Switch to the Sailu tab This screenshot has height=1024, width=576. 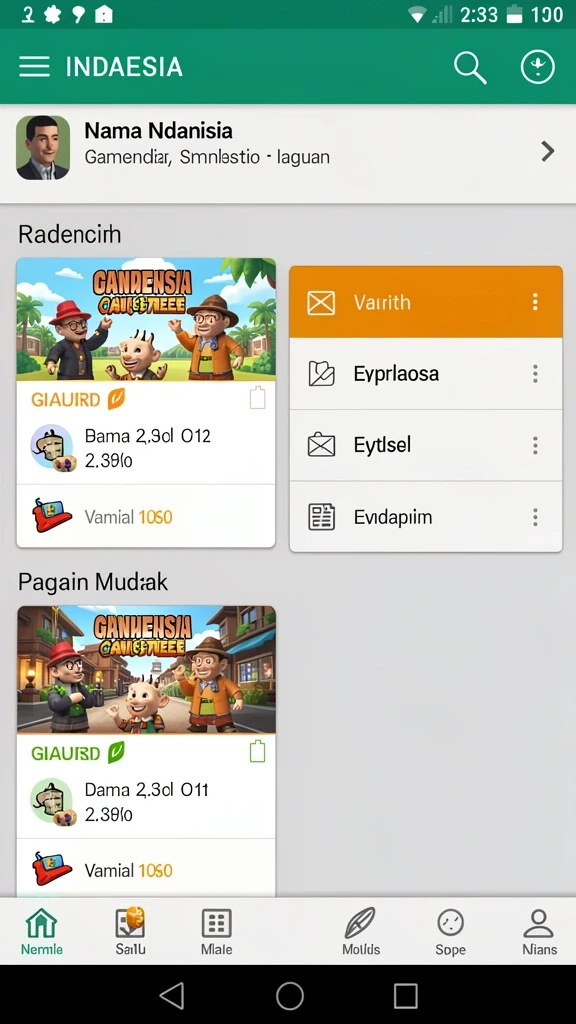(130, 931)
